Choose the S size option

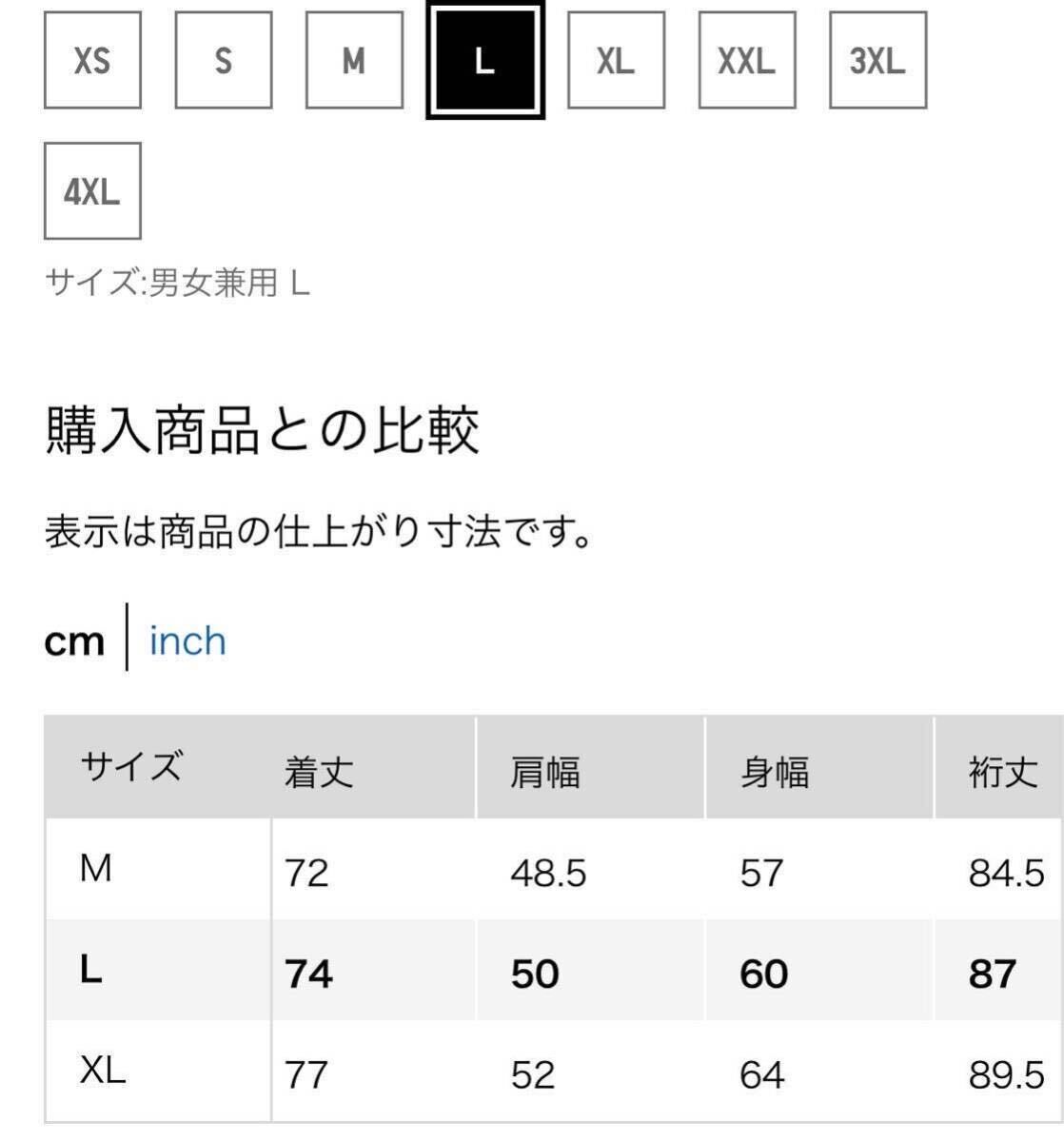[x=224, y=61]
